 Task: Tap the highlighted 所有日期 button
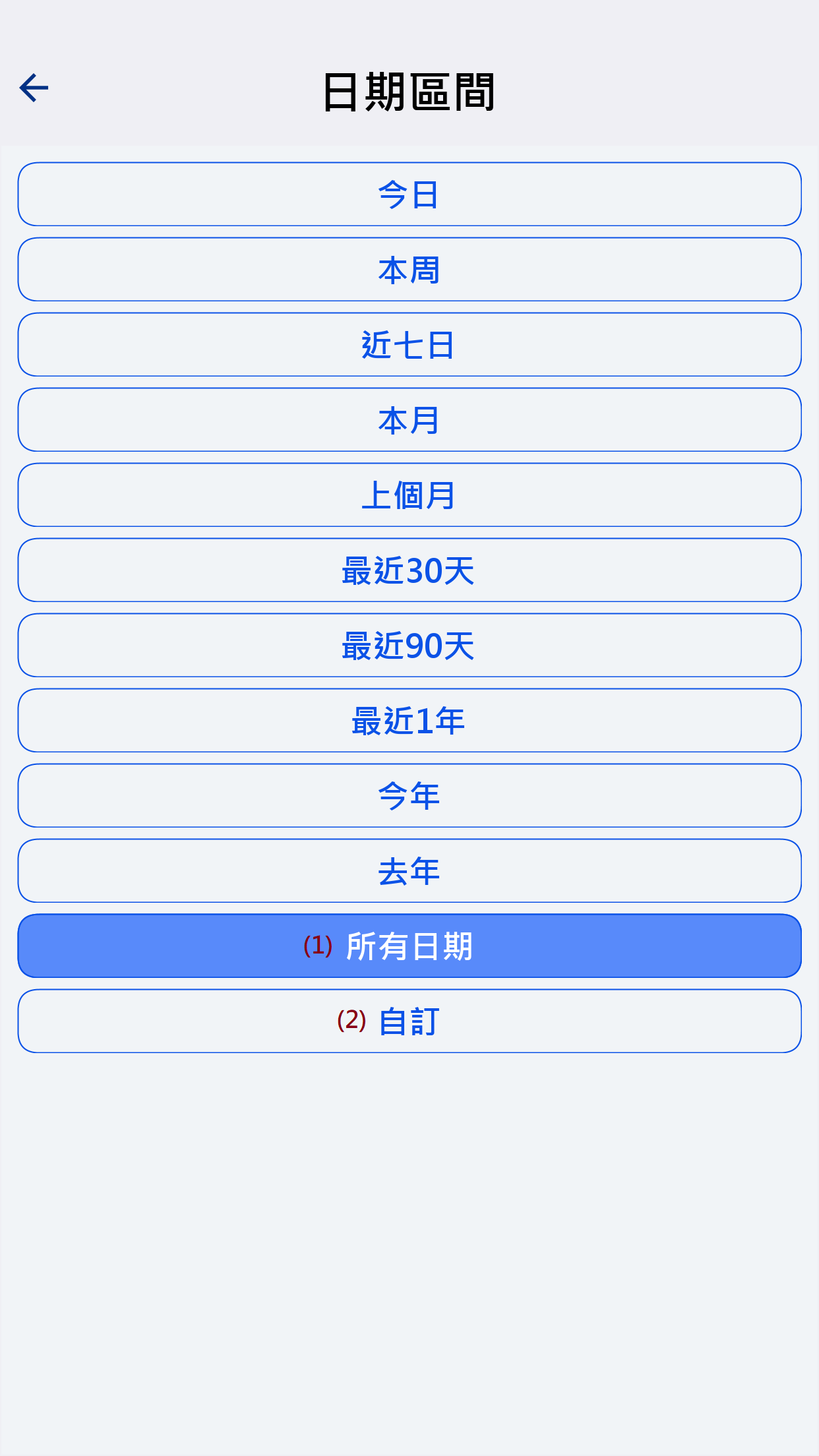tap(409, 946)
